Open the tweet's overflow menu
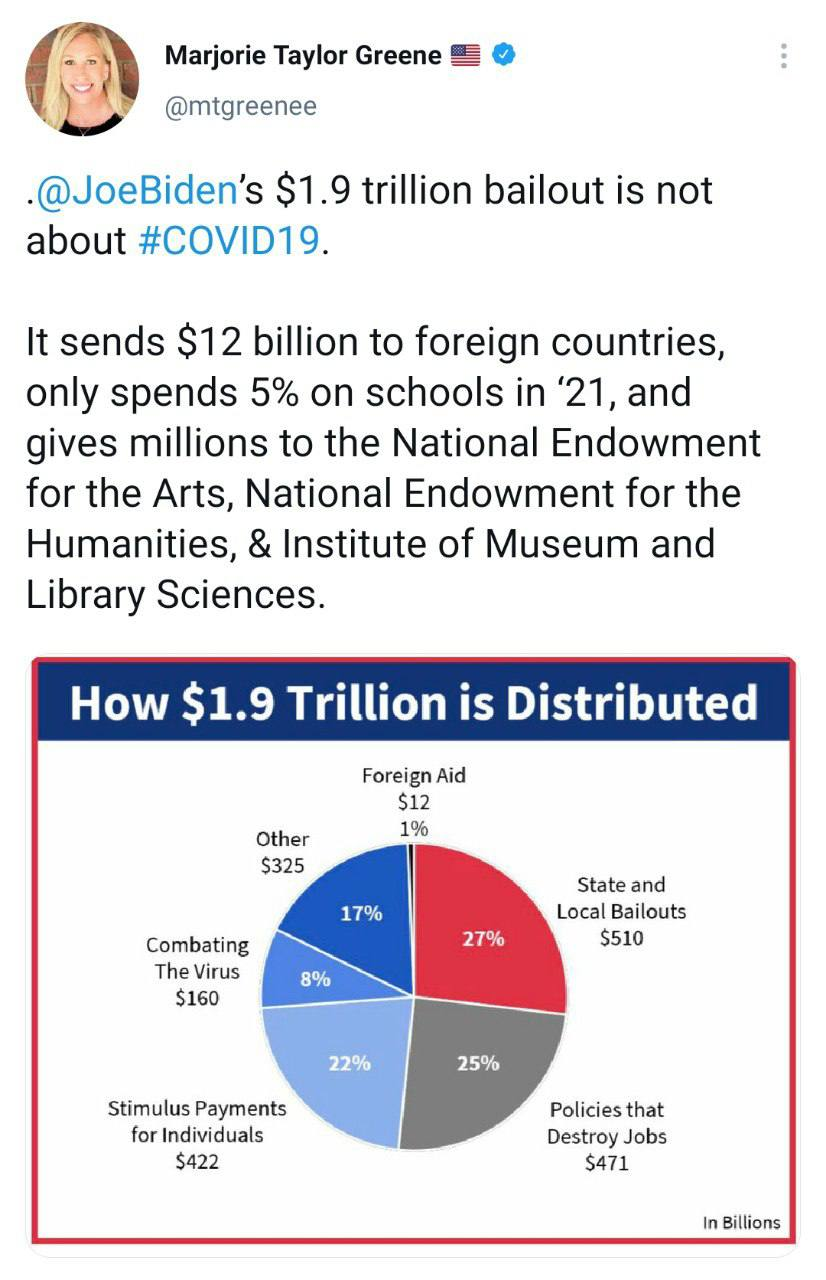 783,56
